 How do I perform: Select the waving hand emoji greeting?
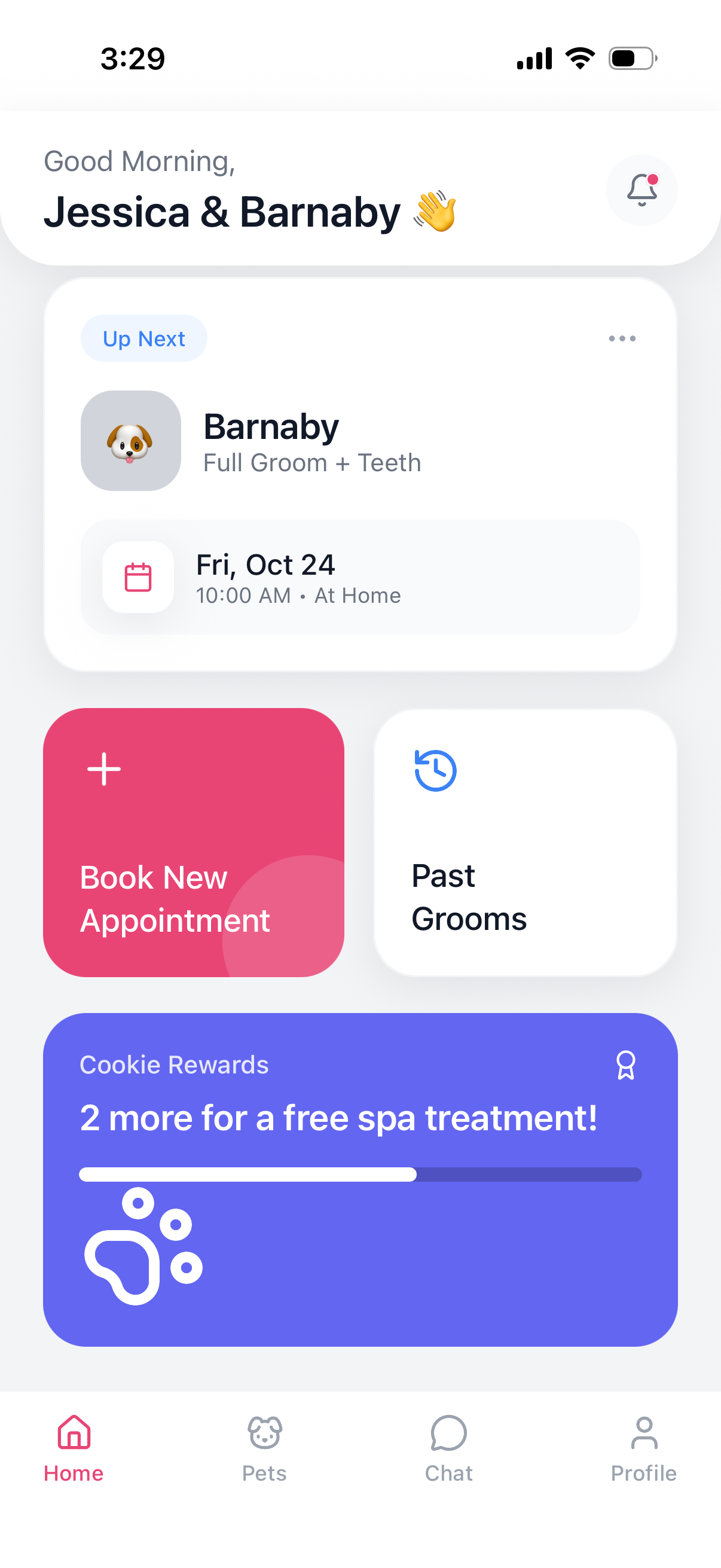coord(433,211)
